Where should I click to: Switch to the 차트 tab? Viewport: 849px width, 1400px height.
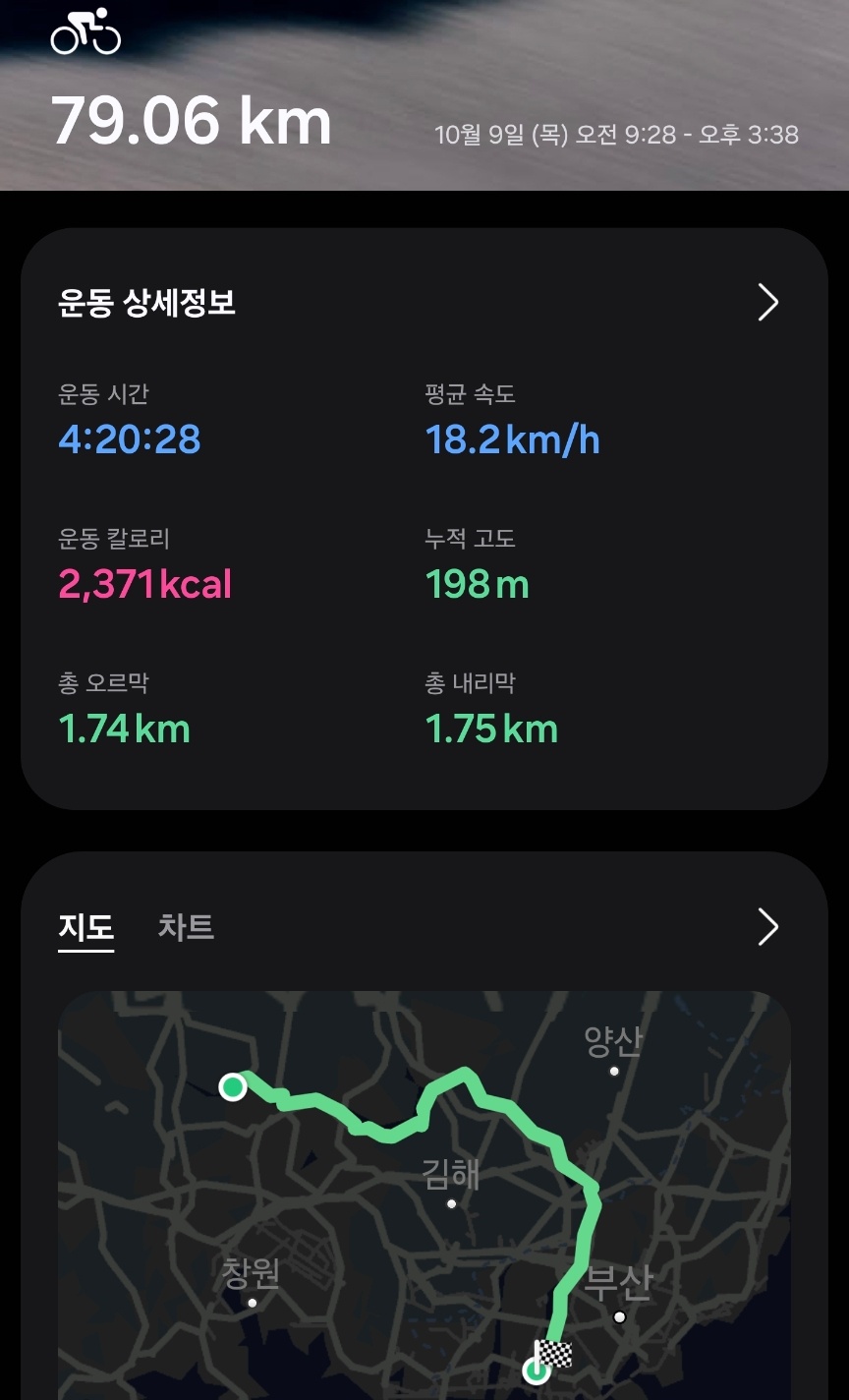pos(186,927)
